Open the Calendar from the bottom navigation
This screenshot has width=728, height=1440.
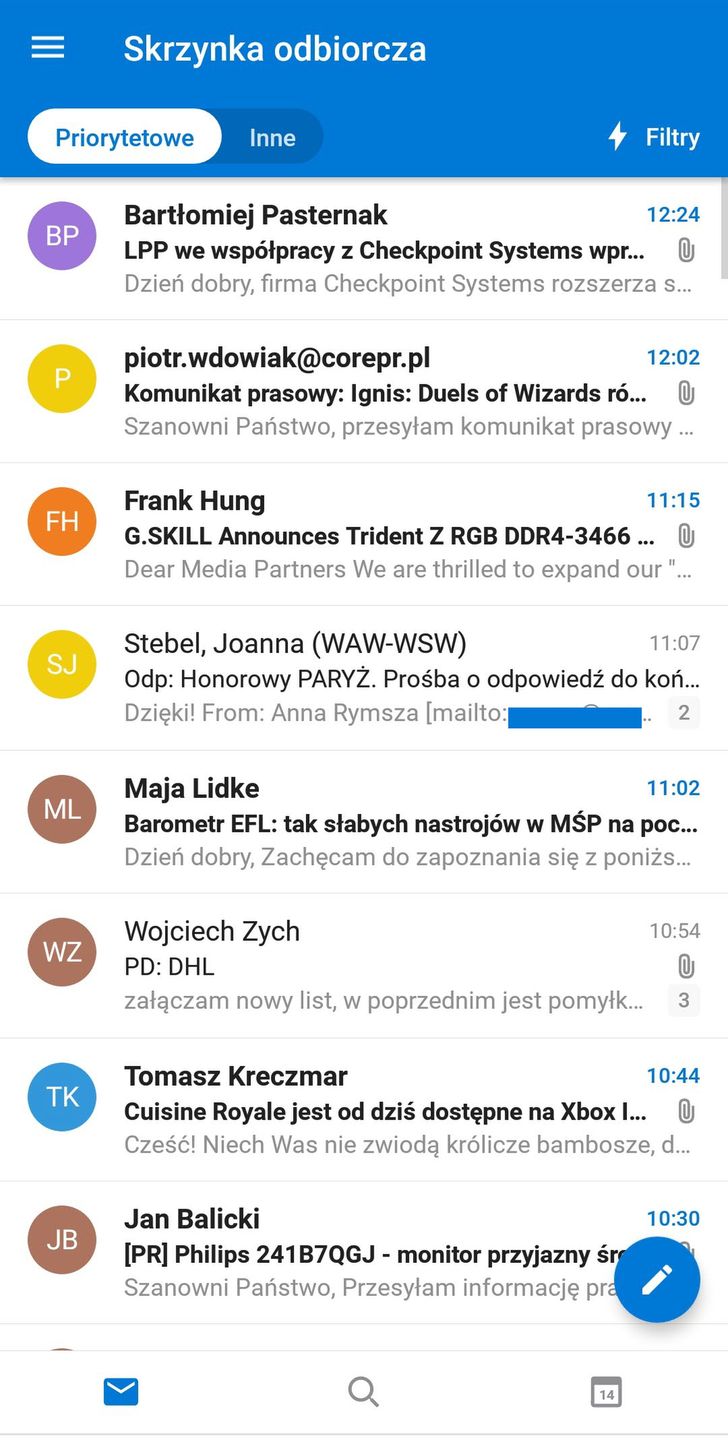click(606, 1391)
